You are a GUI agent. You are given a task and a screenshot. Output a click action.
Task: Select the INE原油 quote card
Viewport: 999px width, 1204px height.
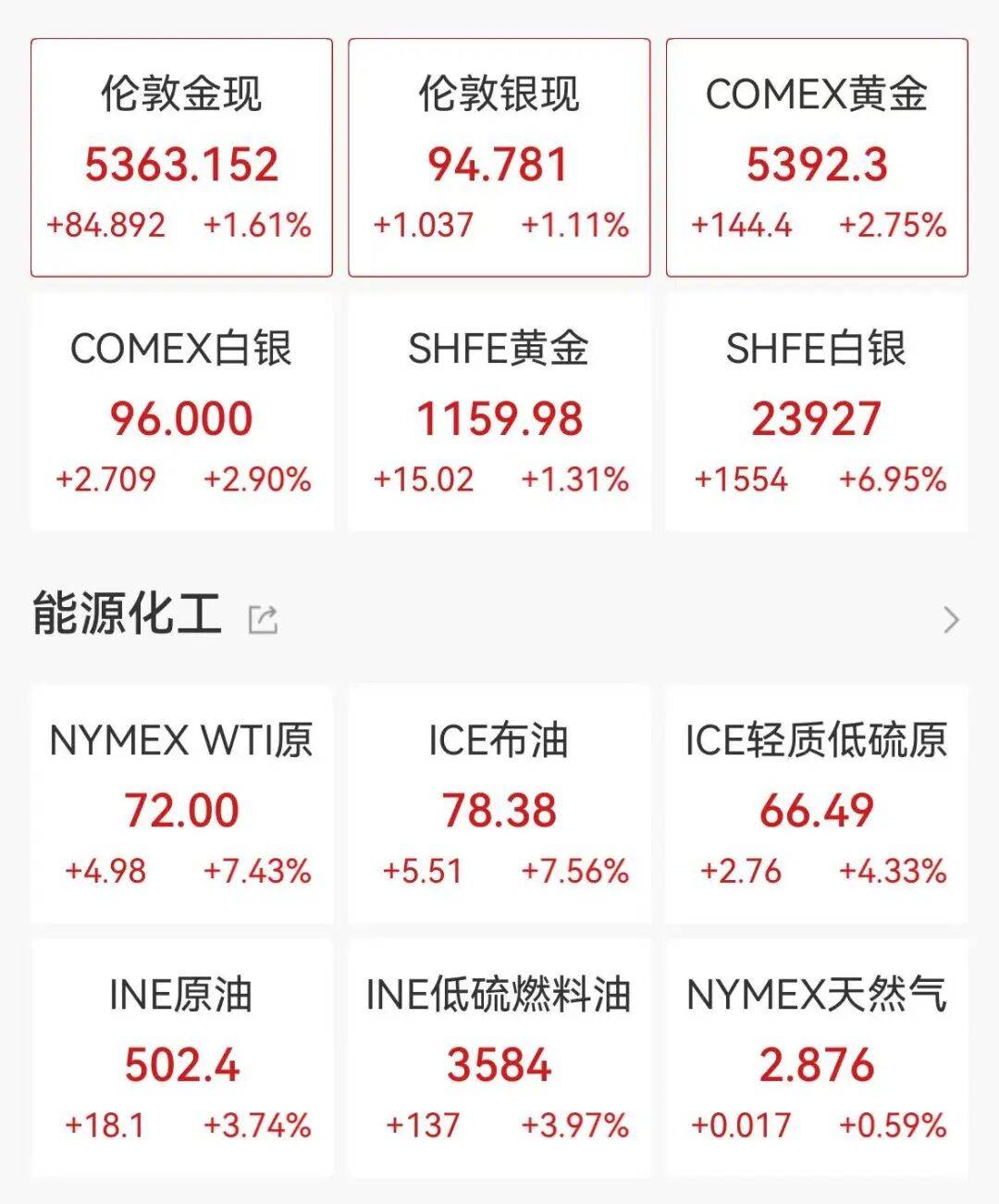coord(181,1059)
